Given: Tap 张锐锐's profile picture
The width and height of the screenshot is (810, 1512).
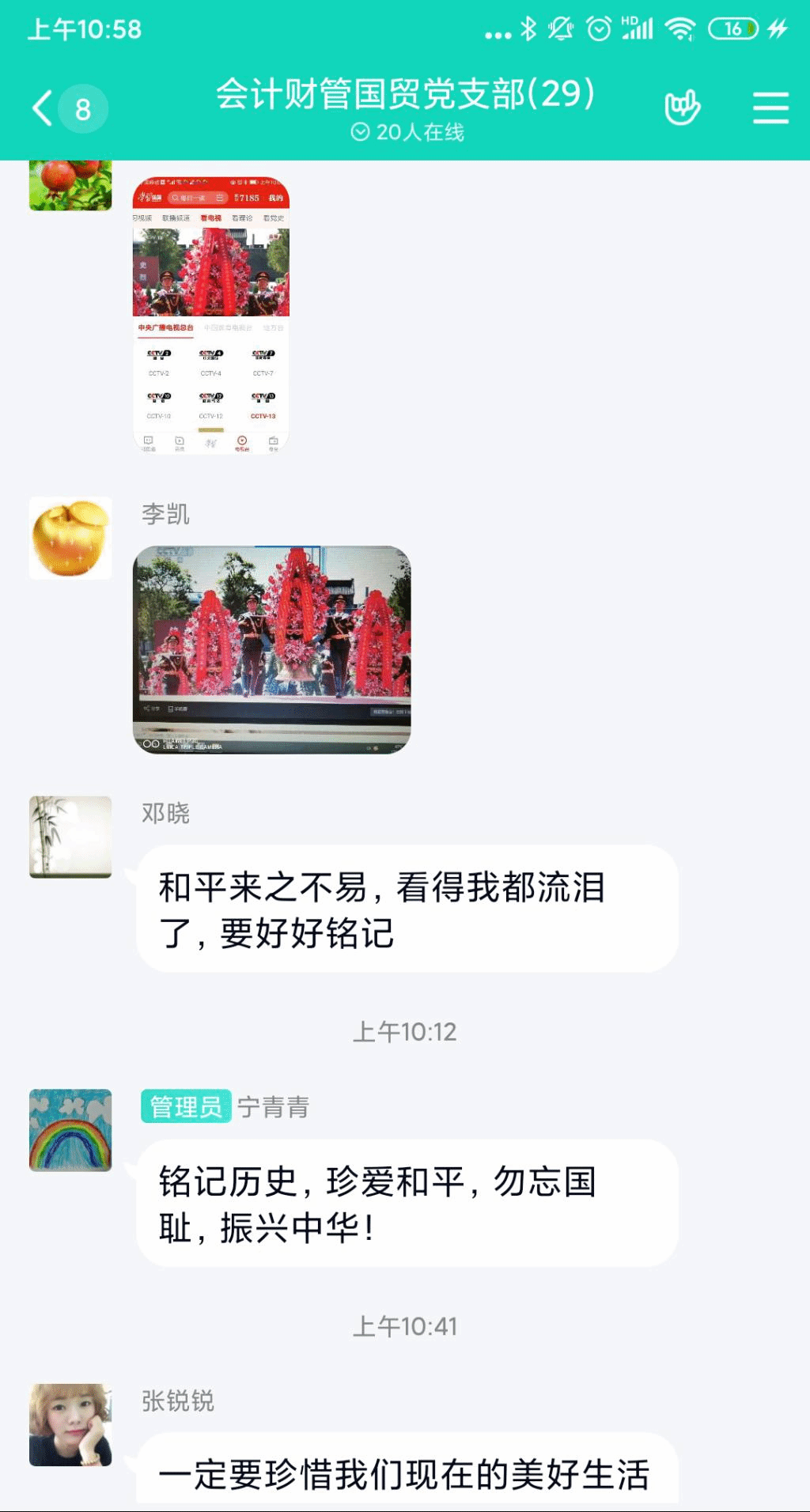Looking at the screenshot, I should click(70, 1424).
